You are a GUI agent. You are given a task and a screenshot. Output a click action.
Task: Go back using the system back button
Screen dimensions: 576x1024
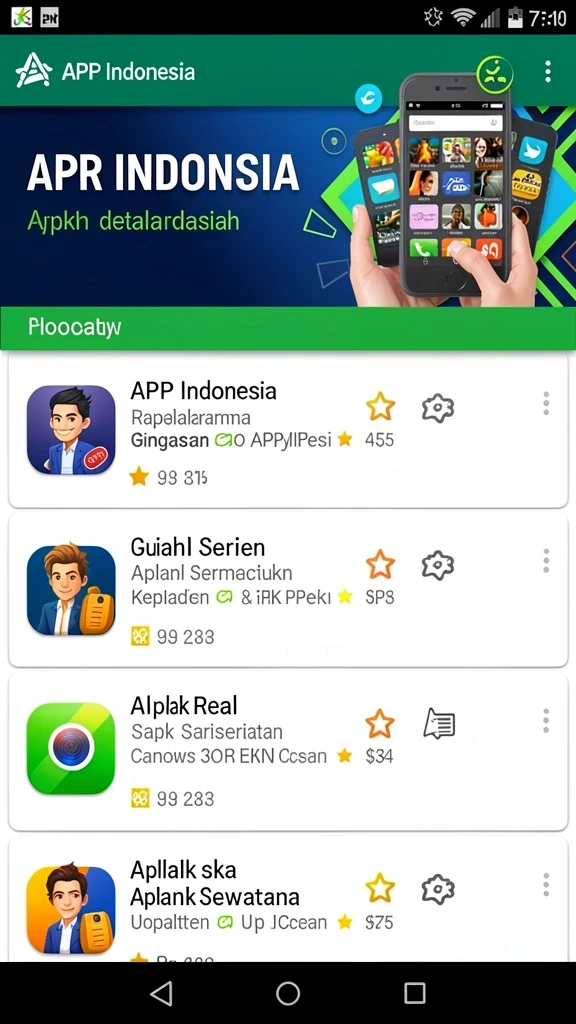[161, 993]
